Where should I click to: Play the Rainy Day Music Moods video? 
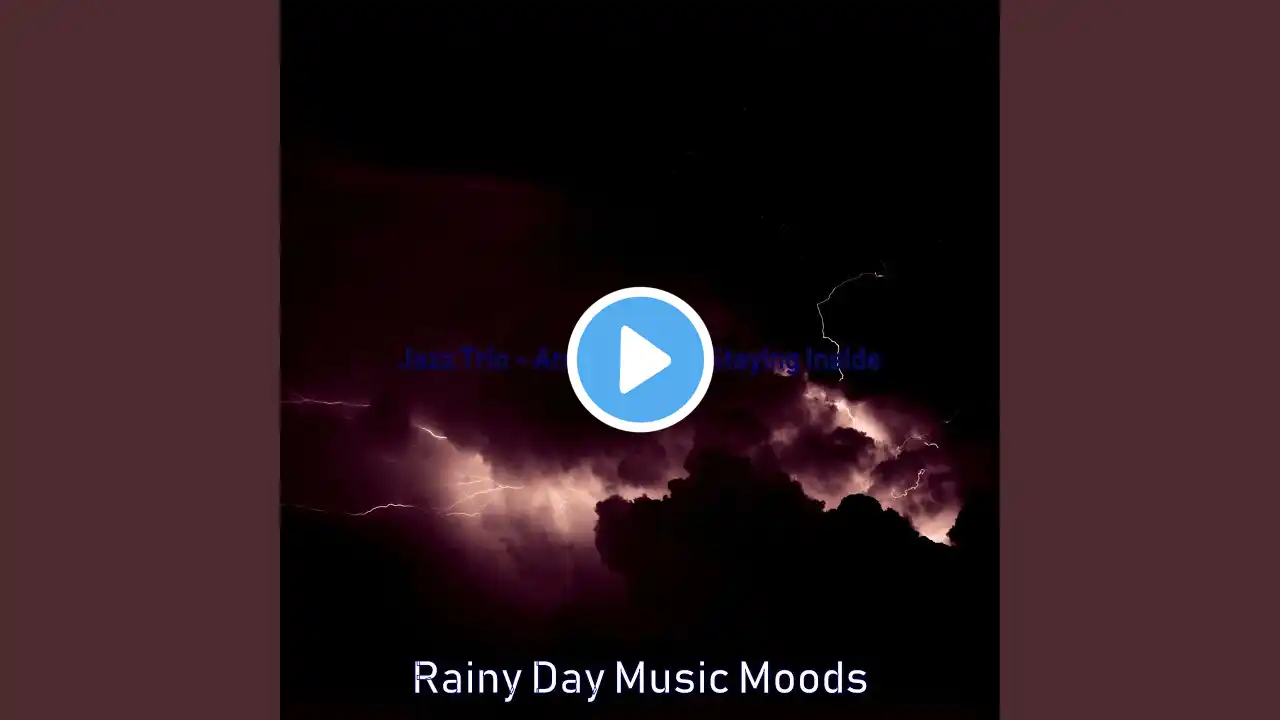coord(640,360)
